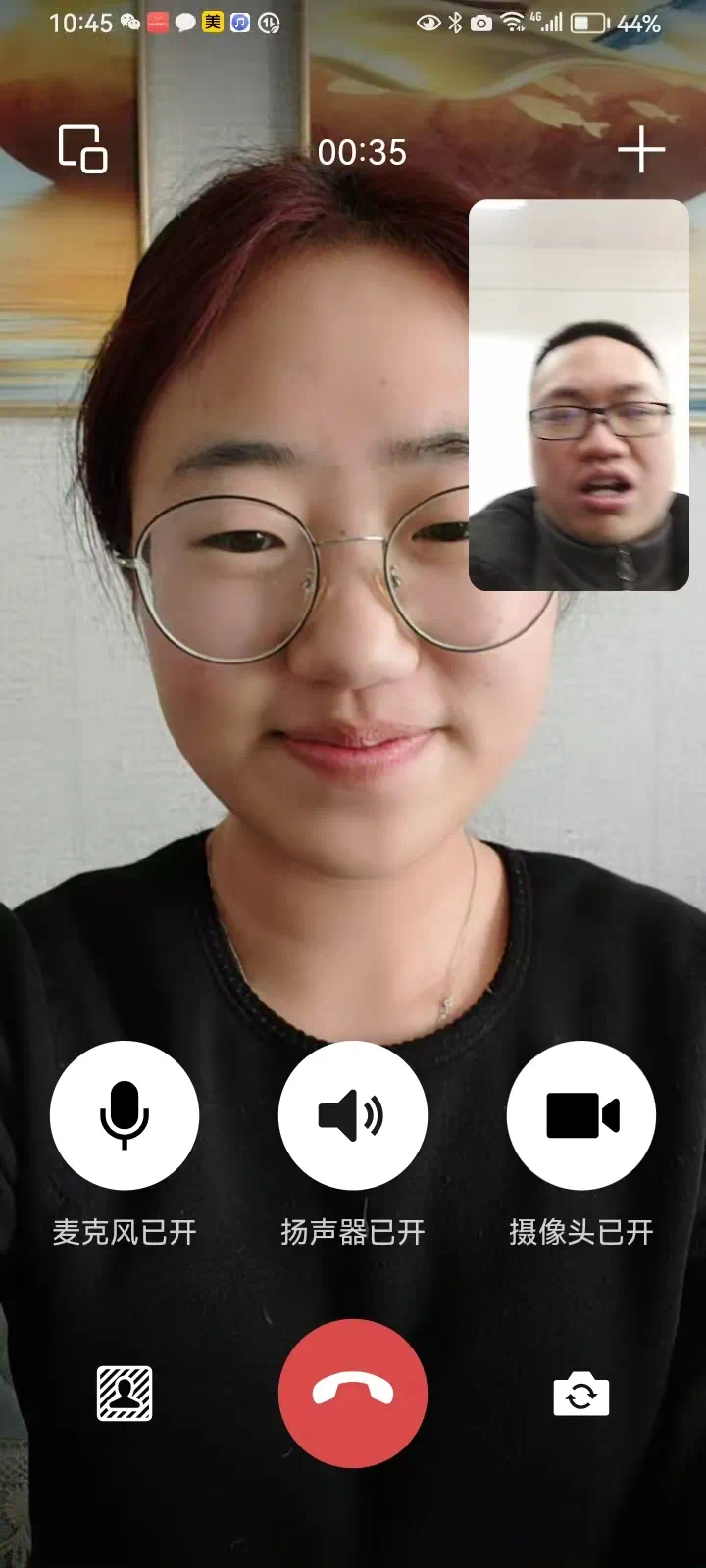
Task: Flip between front and rear camera
Action: pos(581,1393)
